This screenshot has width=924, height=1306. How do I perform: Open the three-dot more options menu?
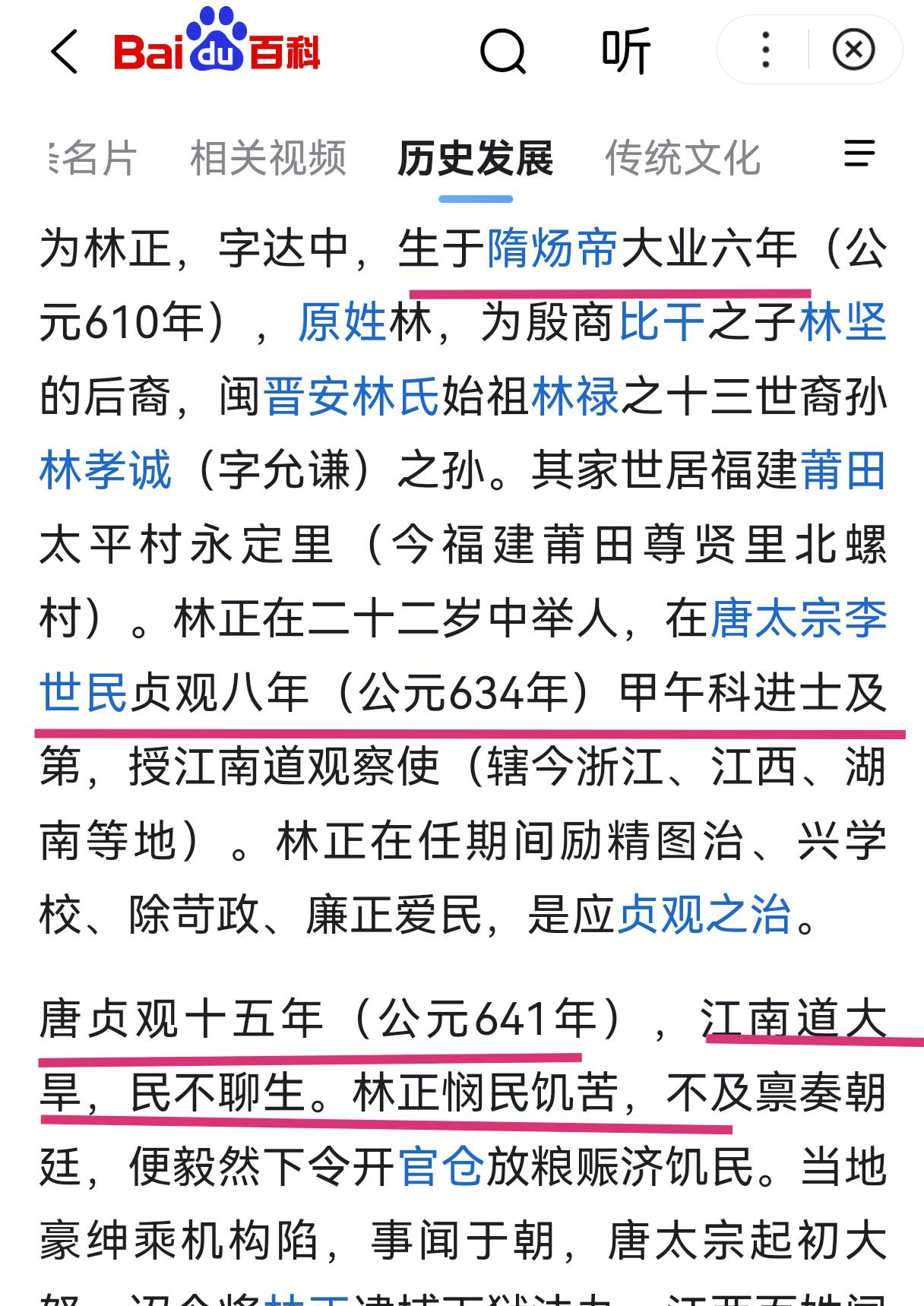(765, 50)
